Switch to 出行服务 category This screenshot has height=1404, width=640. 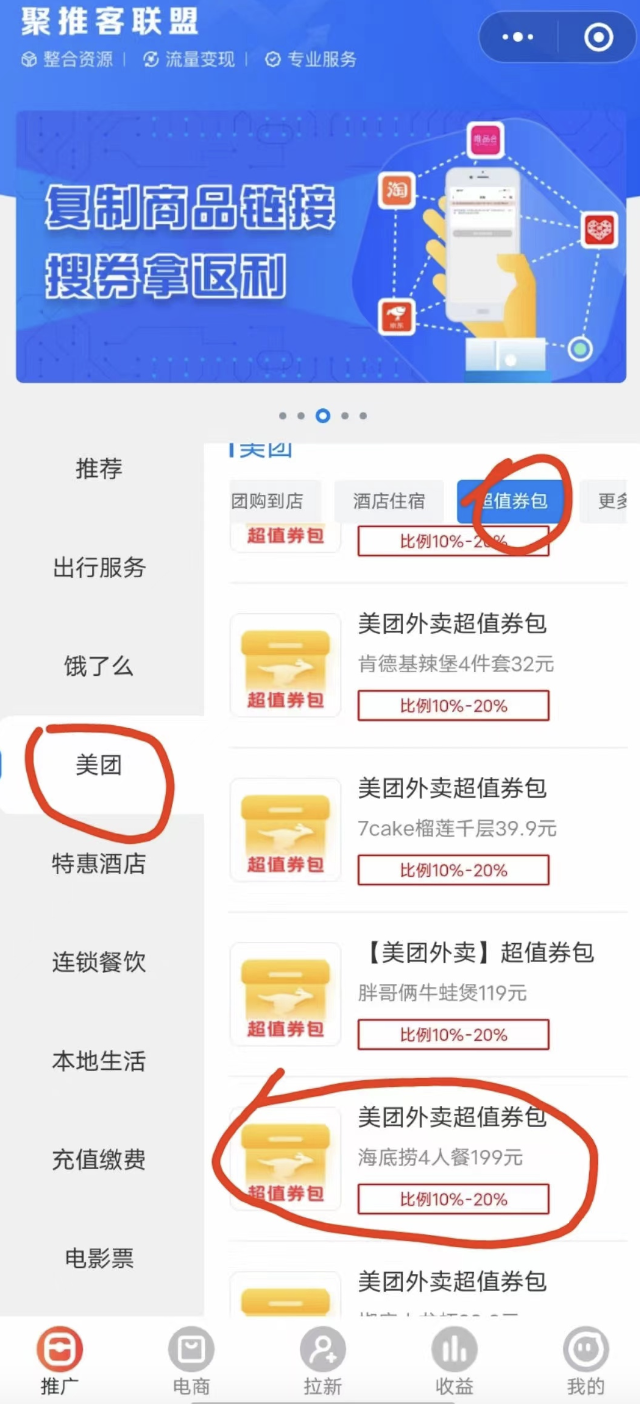(99, 568)
